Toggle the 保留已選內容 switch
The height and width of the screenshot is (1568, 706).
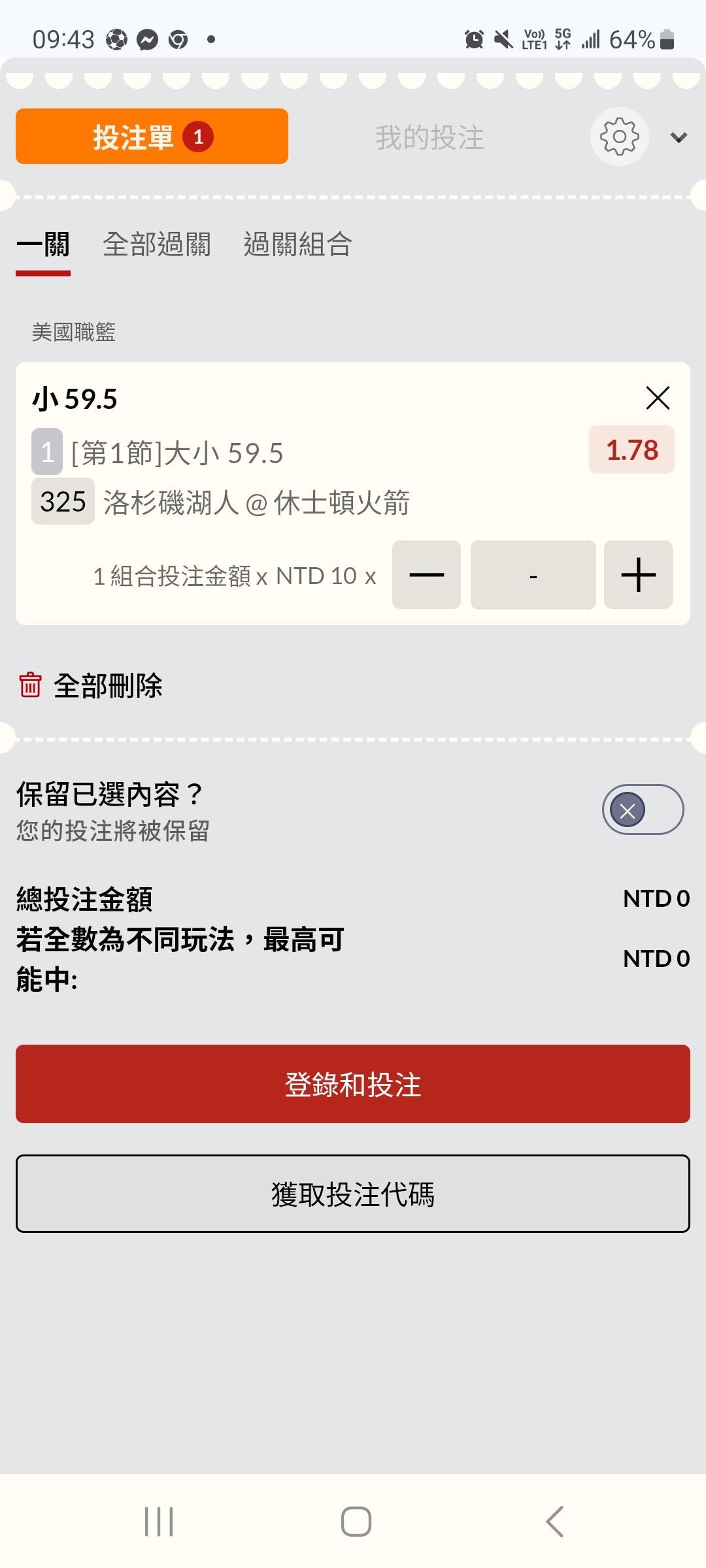(643, 809)
